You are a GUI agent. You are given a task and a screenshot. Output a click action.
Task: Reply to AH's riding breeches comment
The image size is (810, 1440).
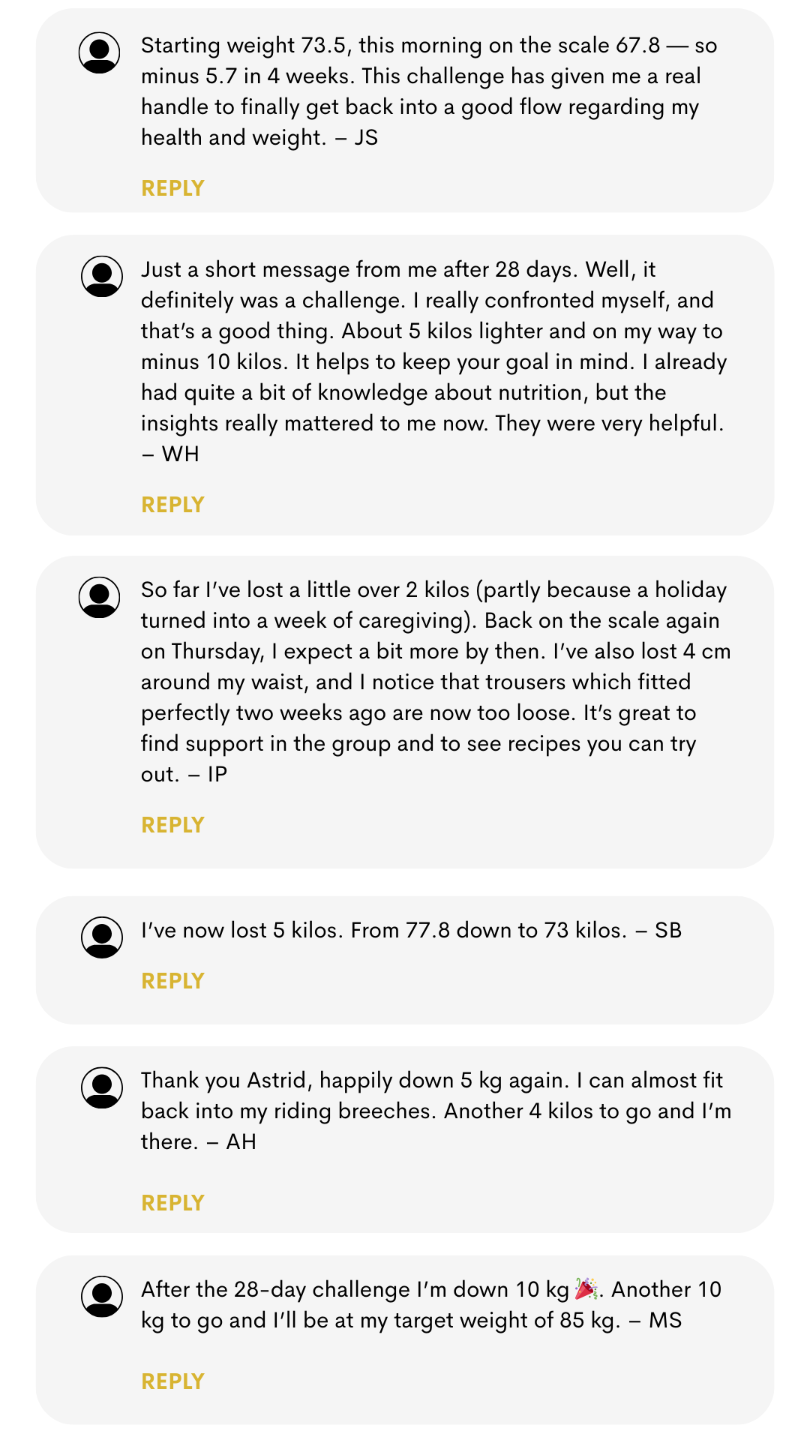(172, 1203)
